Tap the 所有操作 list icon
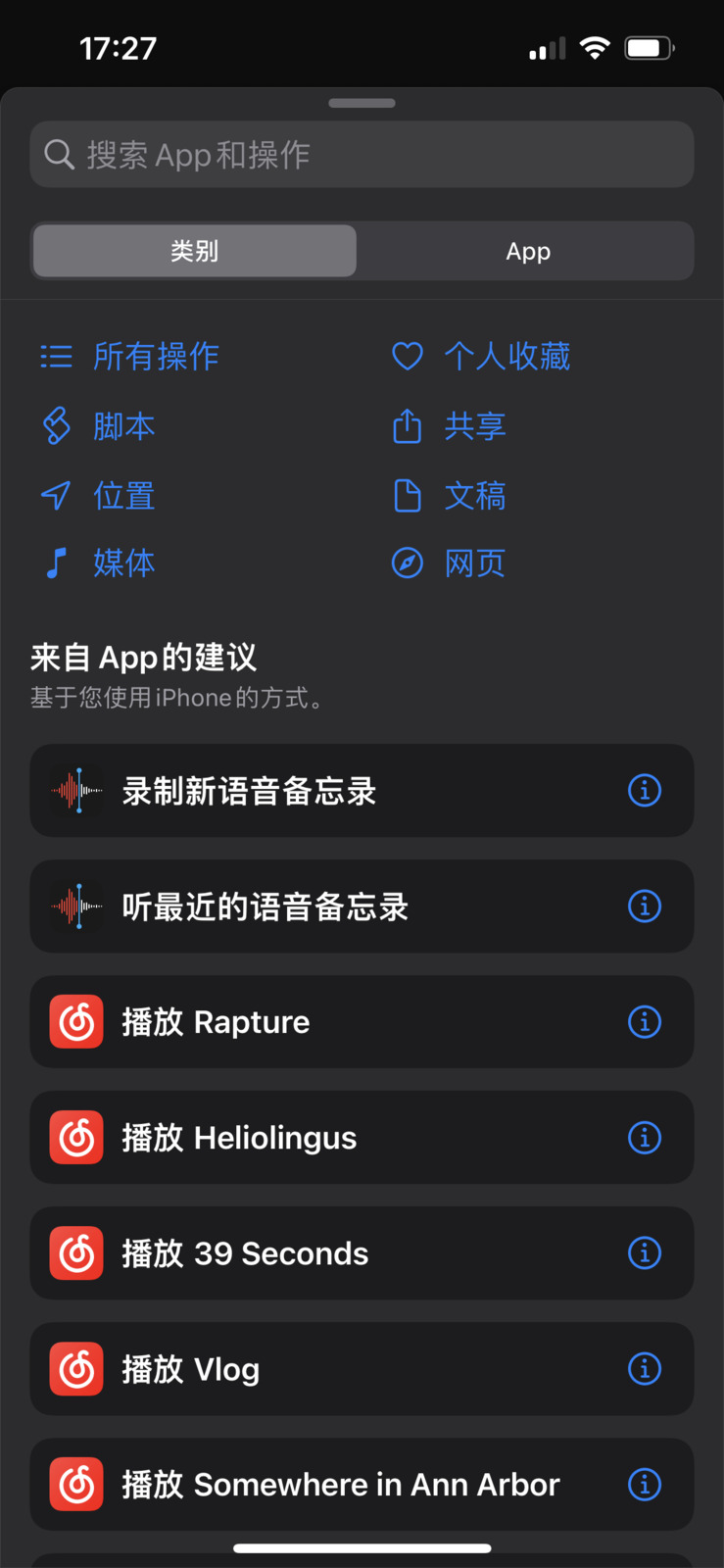 pyautogui.click(x=56, y=357)
